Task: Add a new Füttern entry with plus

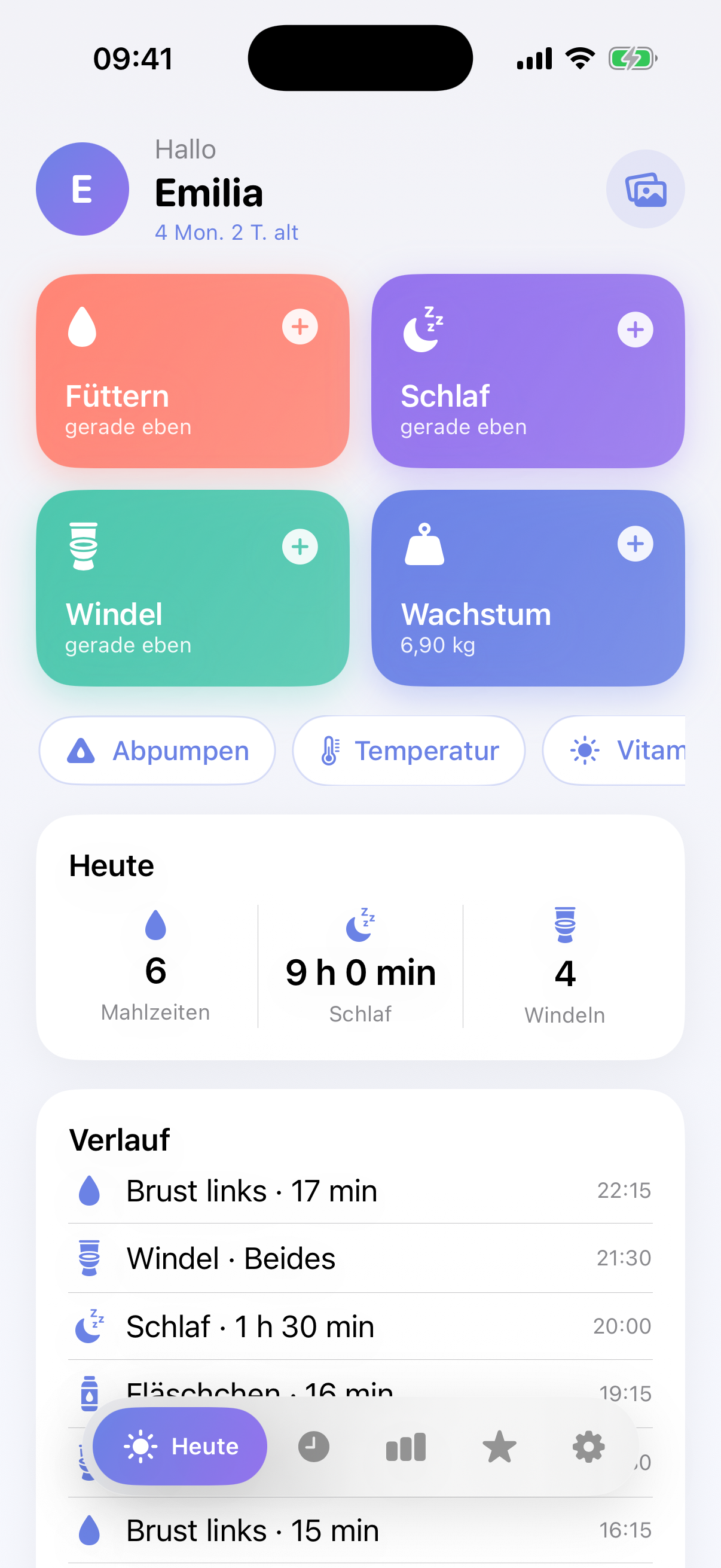Action: (x=300, y=327)
